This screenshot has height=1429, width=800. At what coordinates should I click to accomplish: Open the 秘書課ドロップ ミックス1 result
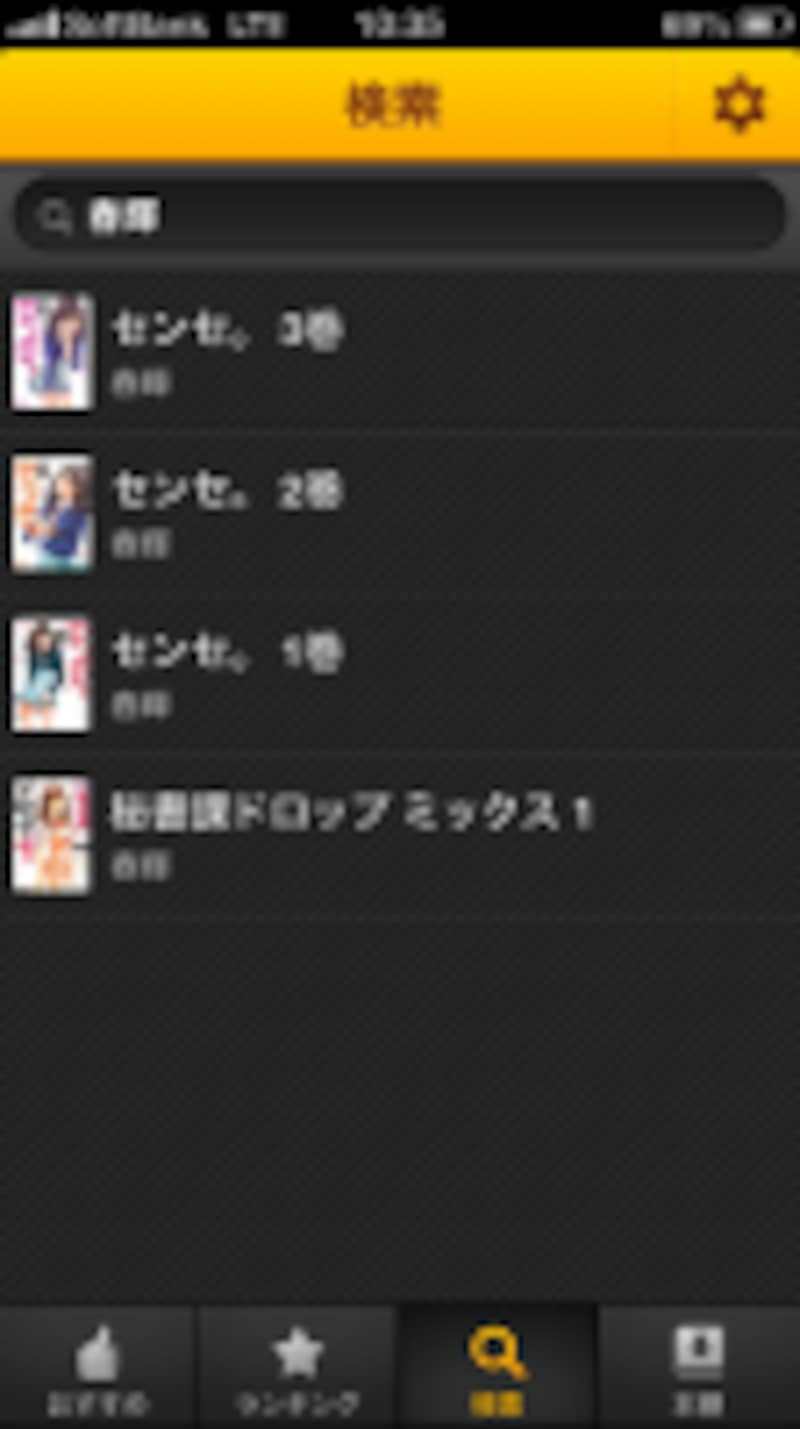click(x=400, y=834)
